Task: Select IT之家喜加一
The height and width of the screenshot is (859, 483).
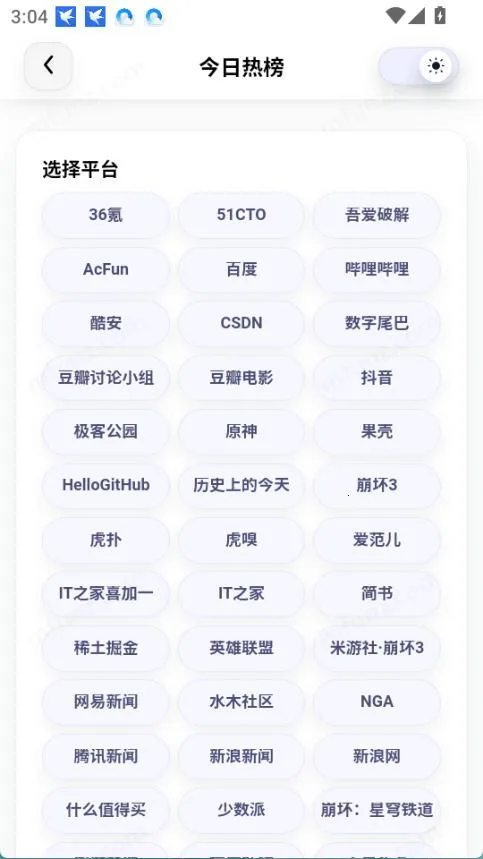Action: click(x=106, y=593)
